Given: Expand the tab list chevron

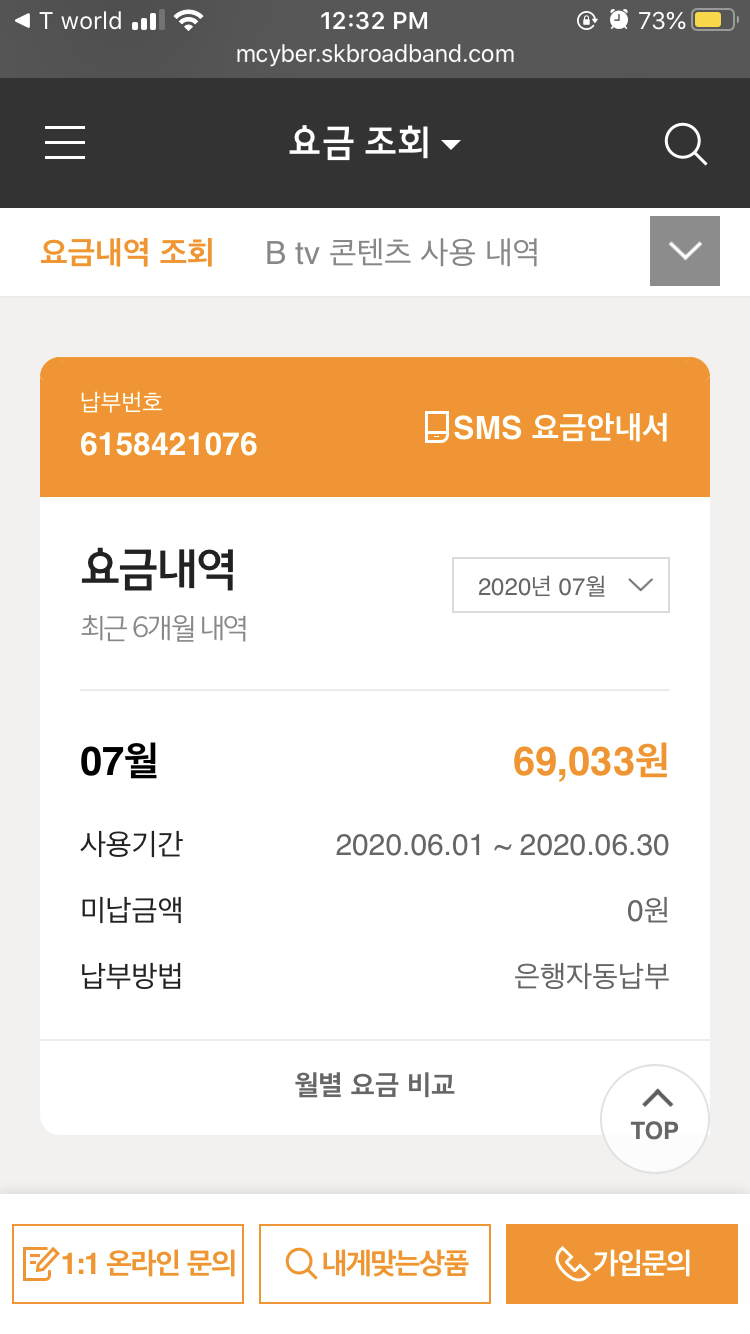Looking at the screenshot, I should click(685, 251).
